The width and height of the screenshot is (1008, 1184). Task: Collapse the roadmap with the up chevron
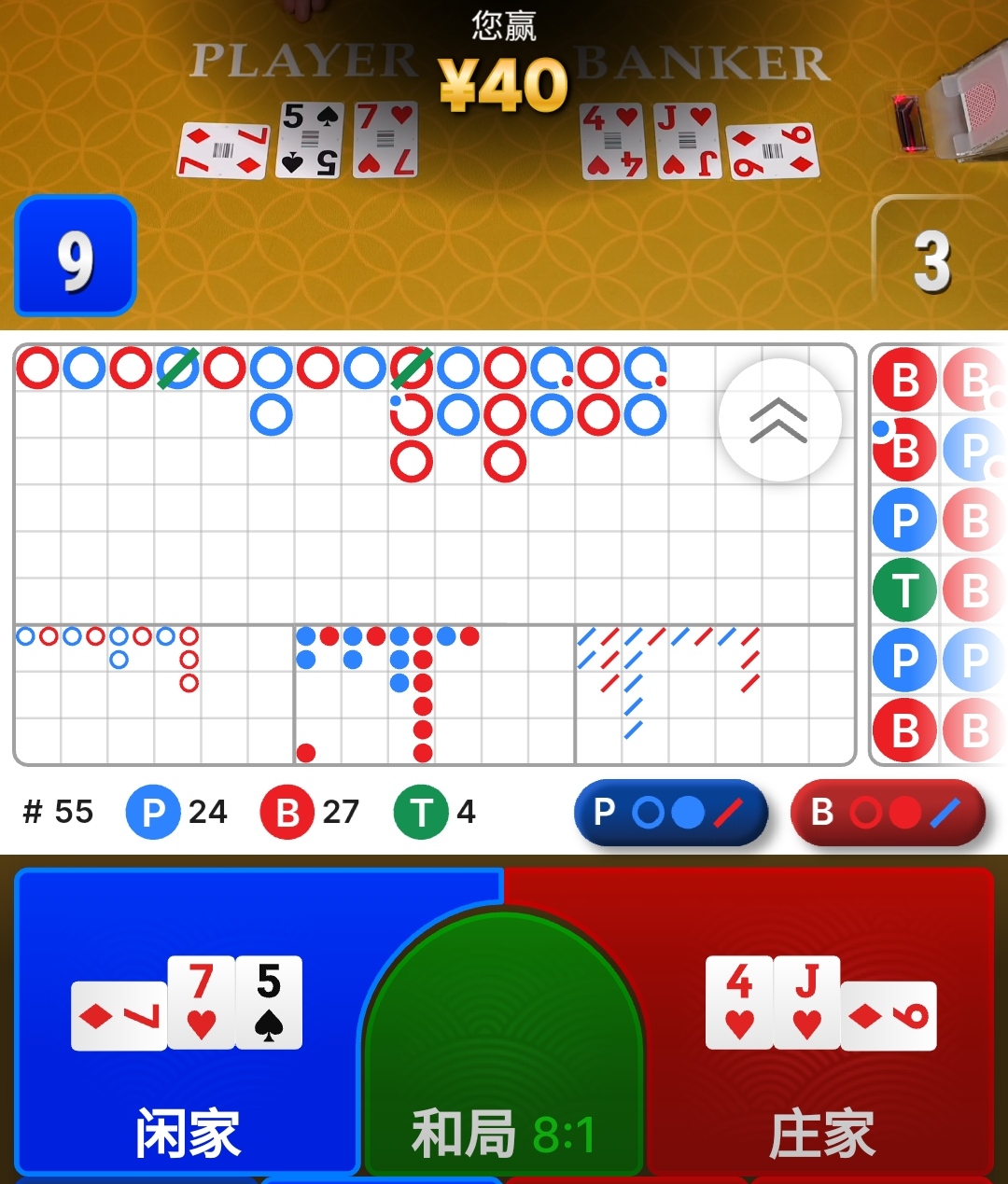click(x=779, y=420)
